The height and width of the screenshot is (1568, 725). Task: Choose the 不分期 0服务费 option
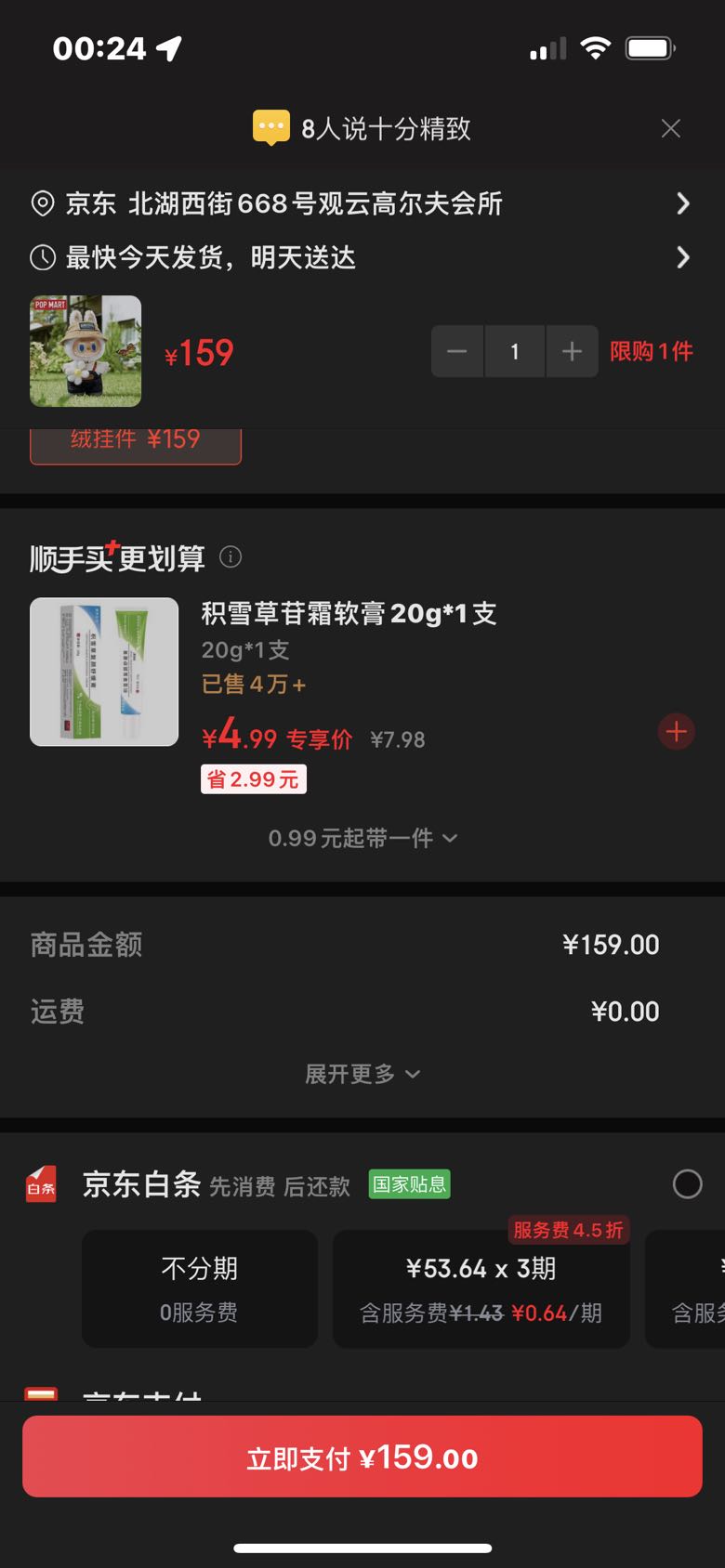pyautogui.click(x=200, y=1288)
